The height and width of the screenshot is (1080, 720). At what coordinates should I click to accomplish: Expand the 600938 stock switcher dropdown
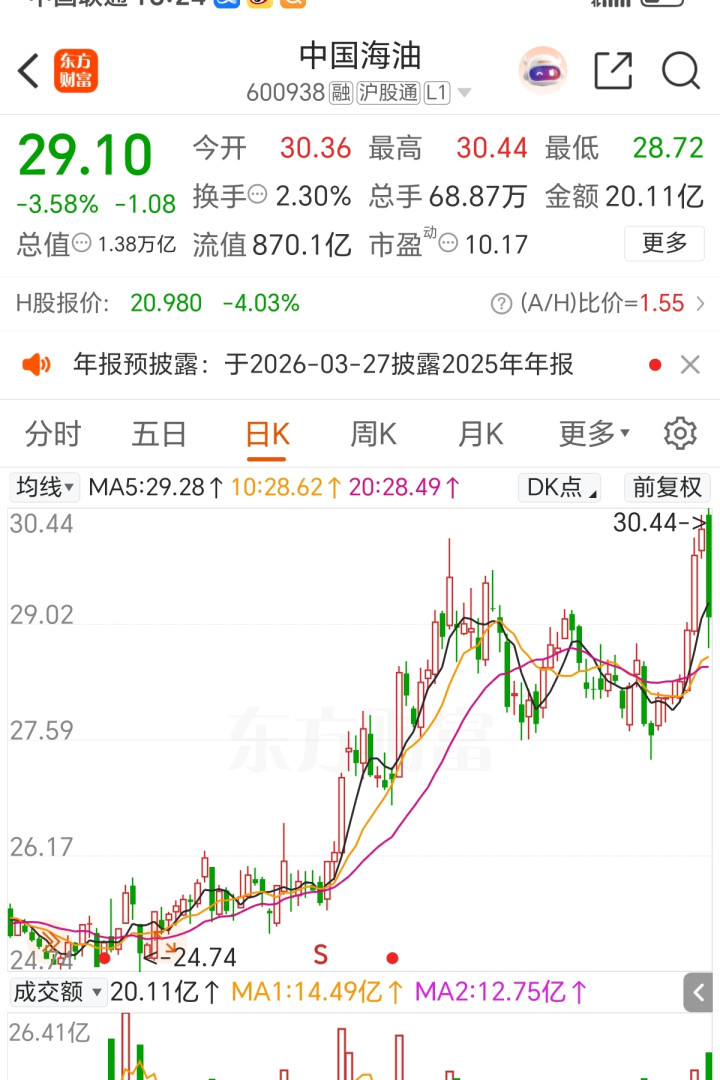pyautogui.click(x=464, y=94)
